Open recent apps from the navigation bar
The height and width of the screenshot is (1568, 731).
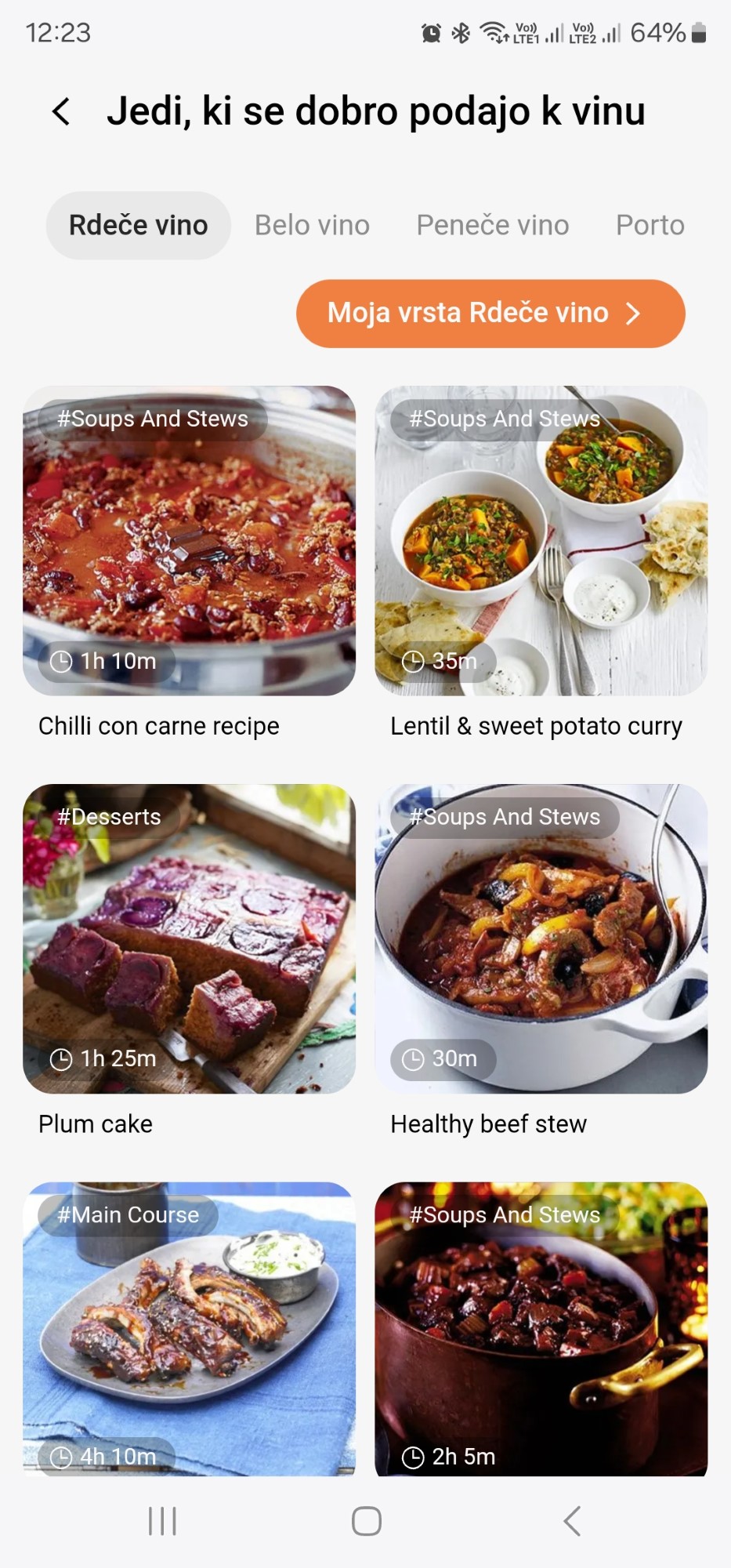point(162,1521)
